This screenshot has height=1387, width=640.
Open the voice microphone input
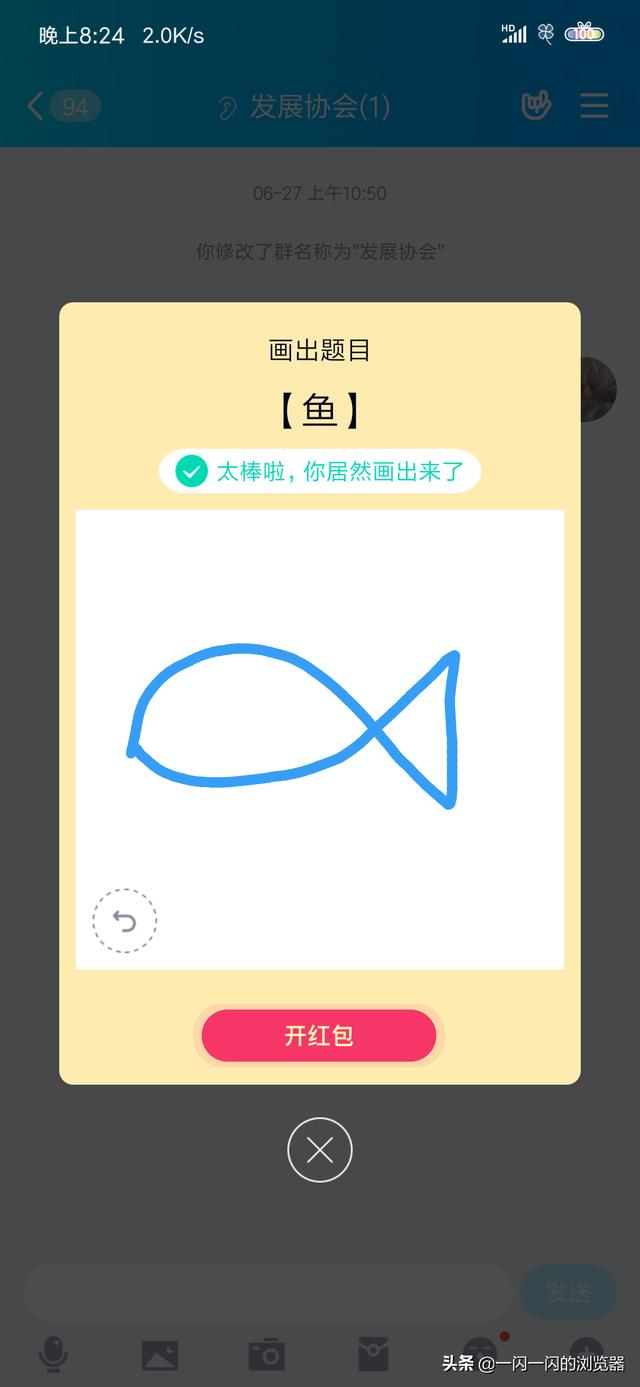click(53, 1354)
